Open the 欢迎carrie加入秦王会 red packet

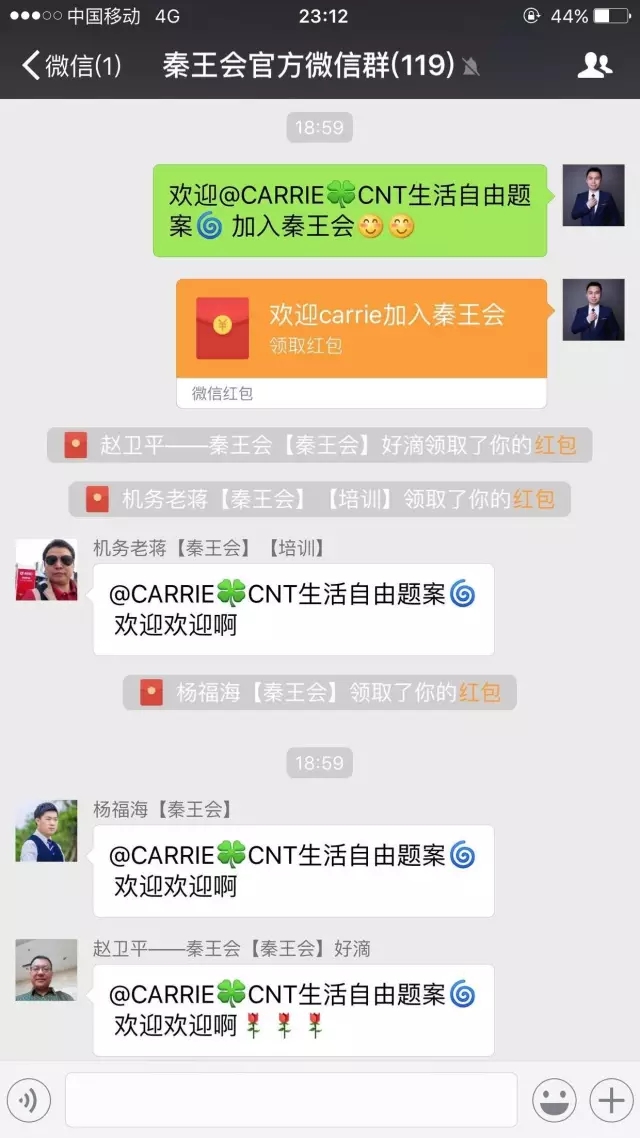361,343
